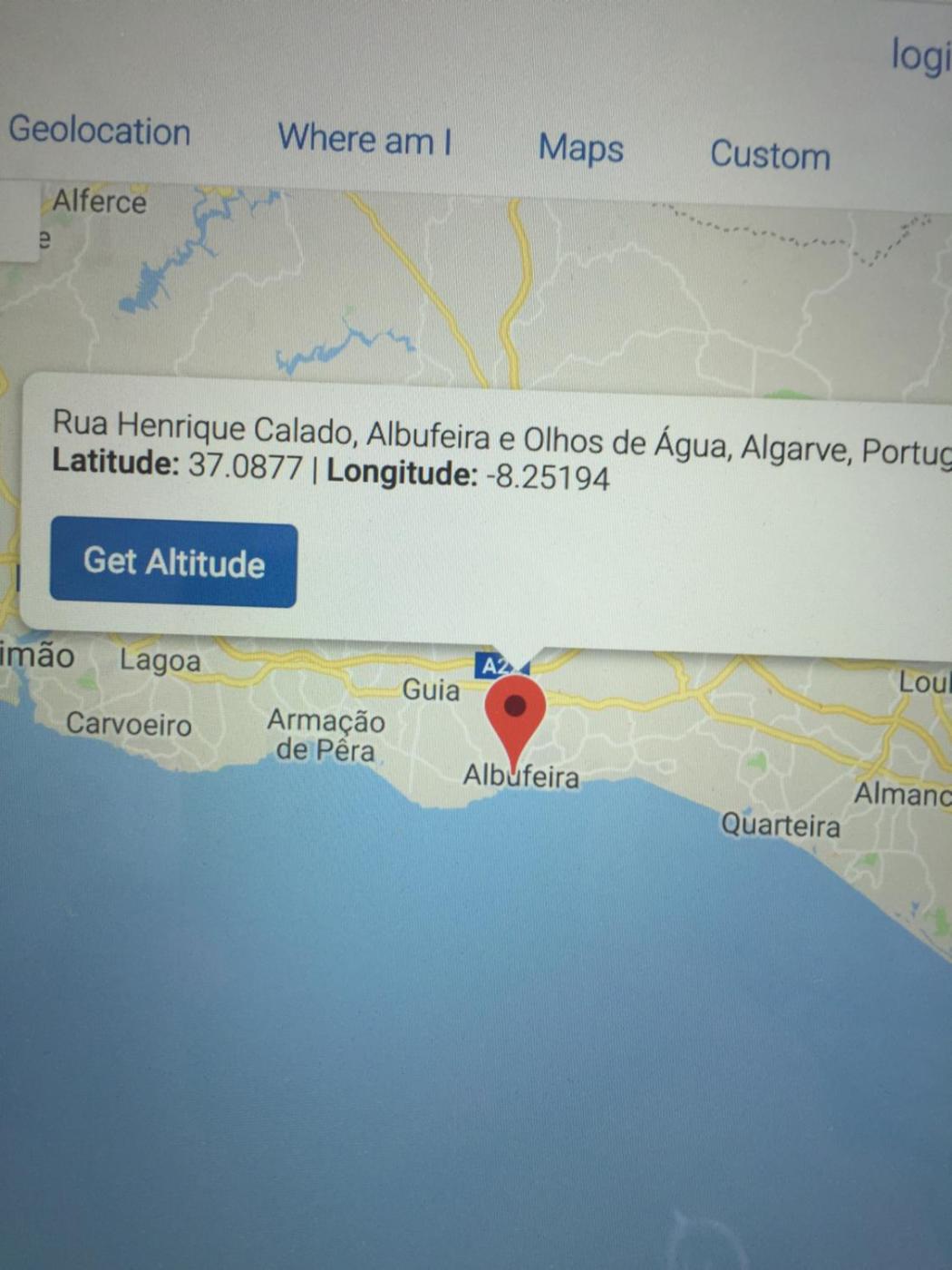Open the login link
Image resolution: width=952 pixels, height=1270 pixels.
point(920,56)
